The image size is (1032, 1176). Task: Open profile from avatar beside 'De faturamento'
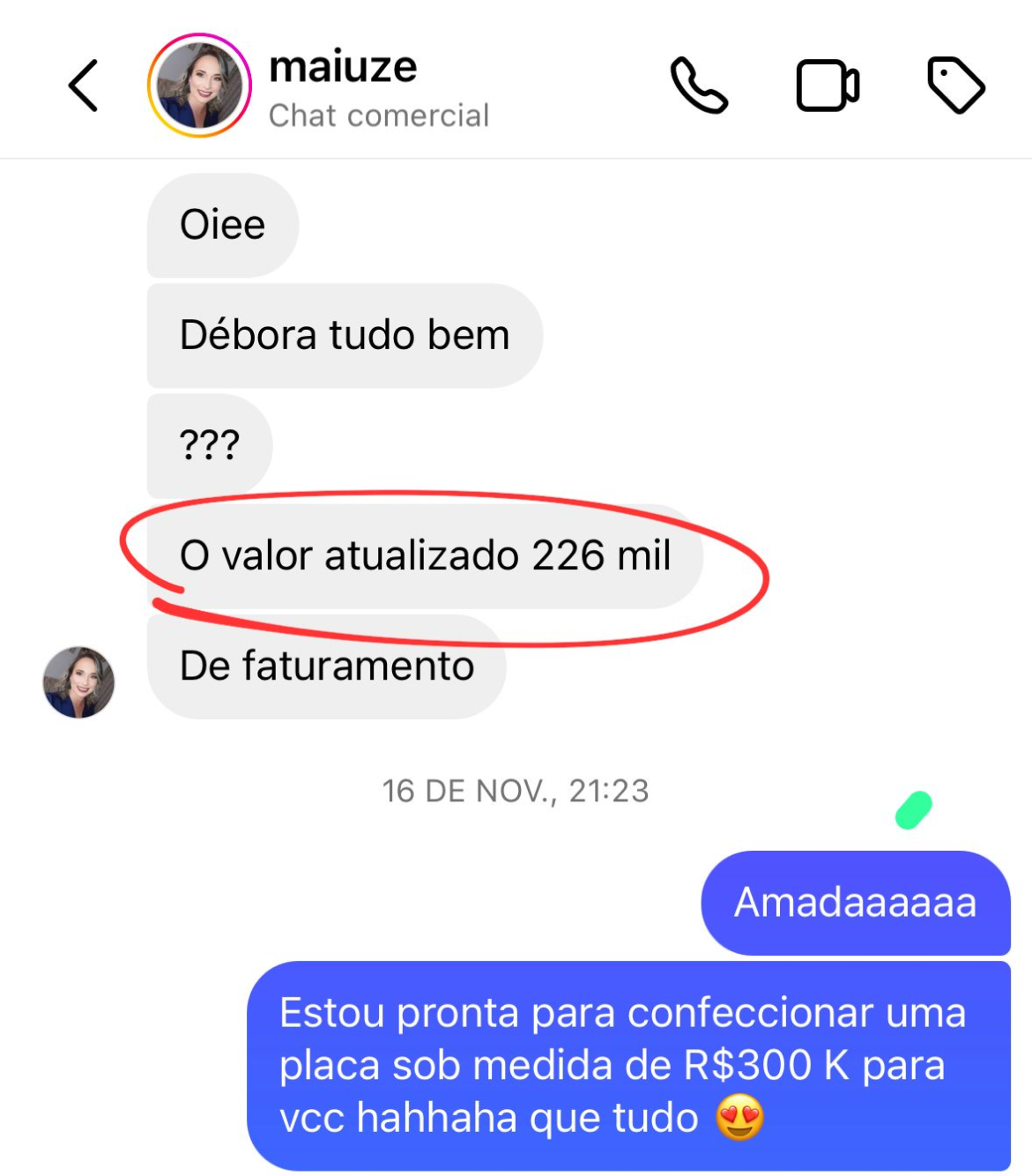(78, 681)
